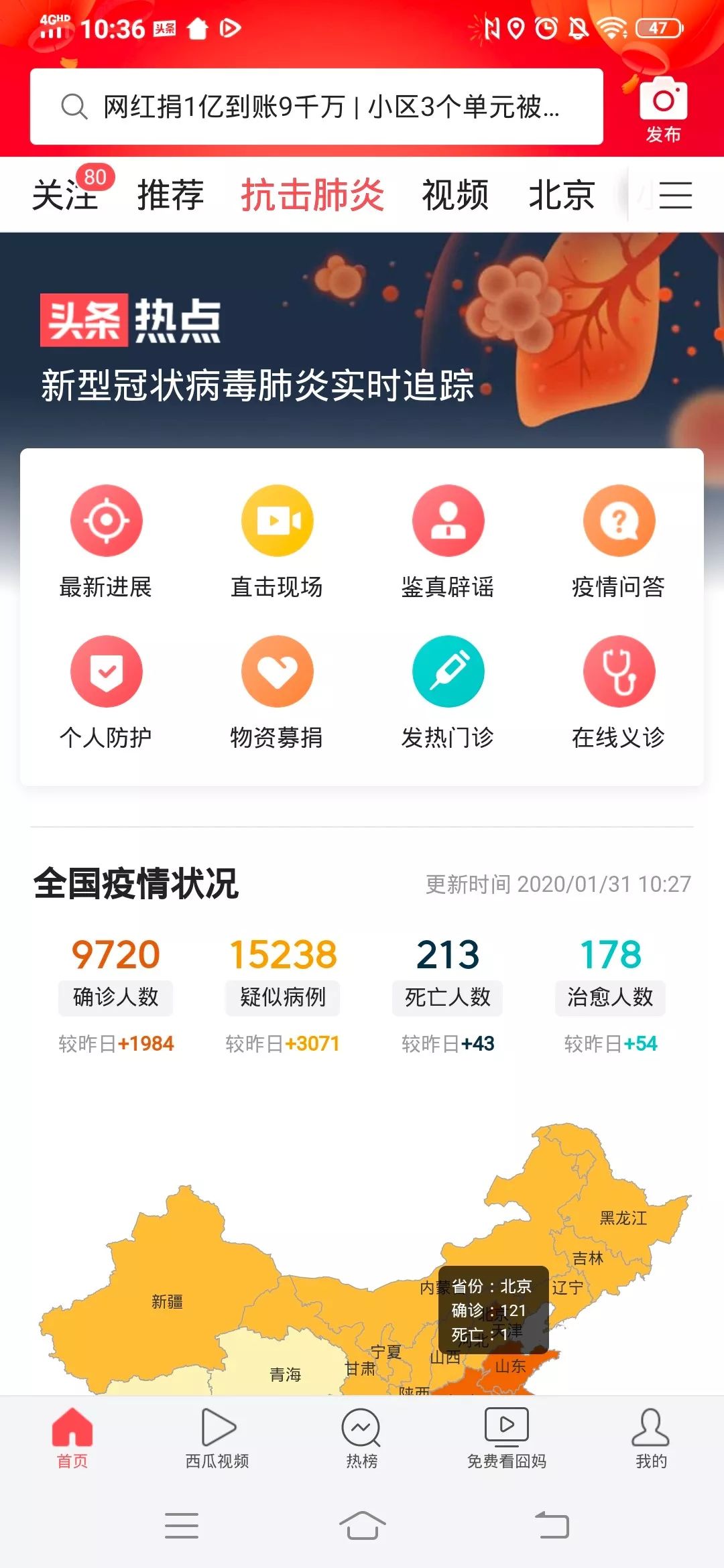This screenshot has height=1568, width=724.
Task: Select the 视频 top tab
Action: coord(455,195)
